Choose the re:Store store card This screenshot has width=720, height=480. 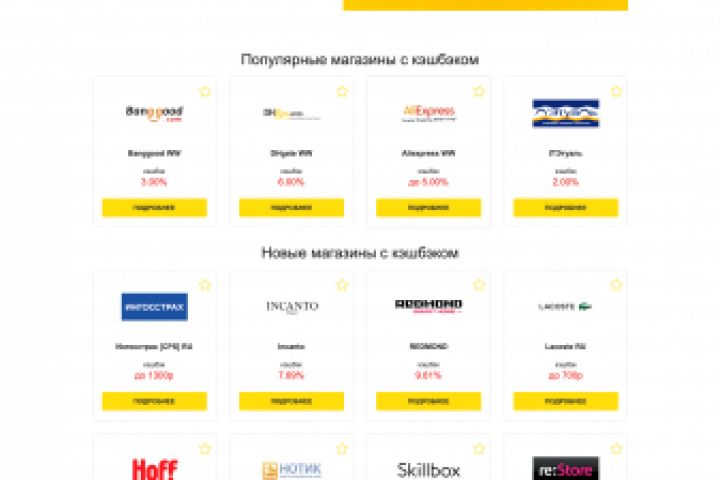coord(565,468)
